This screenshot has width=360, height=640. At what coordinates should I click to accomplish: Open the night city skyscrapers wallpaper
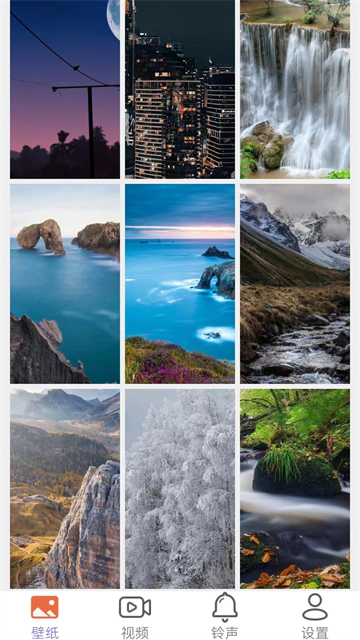click(180, 89)
